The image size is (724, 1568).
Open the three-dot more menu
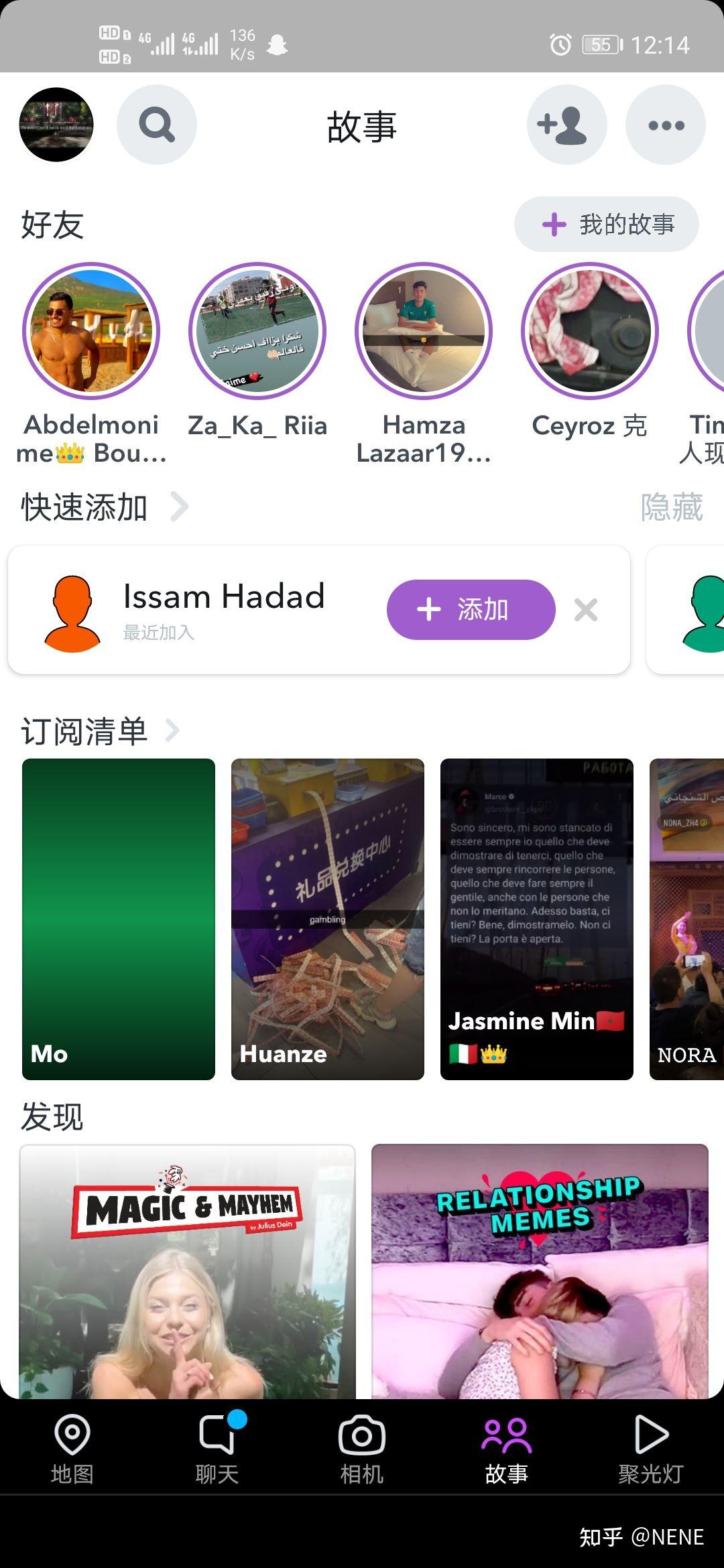[666, 125]
